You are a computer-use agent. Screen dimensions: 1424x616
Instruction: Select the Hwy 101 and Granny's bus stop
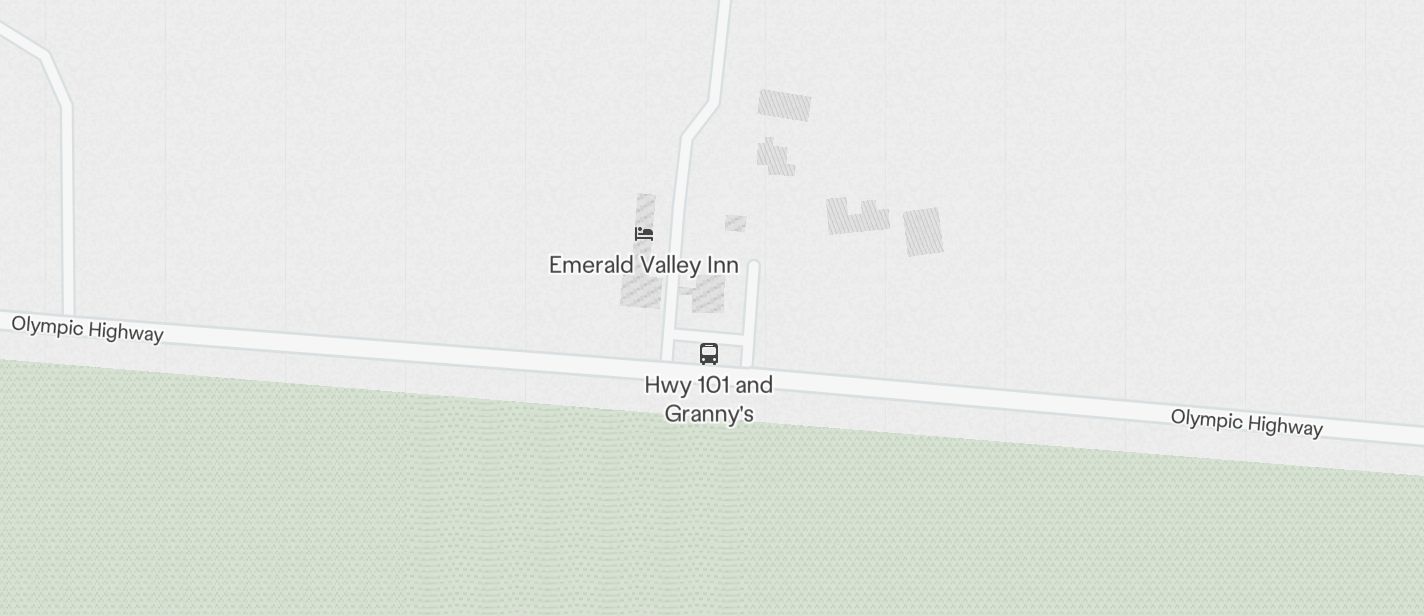tap(709, 354)
